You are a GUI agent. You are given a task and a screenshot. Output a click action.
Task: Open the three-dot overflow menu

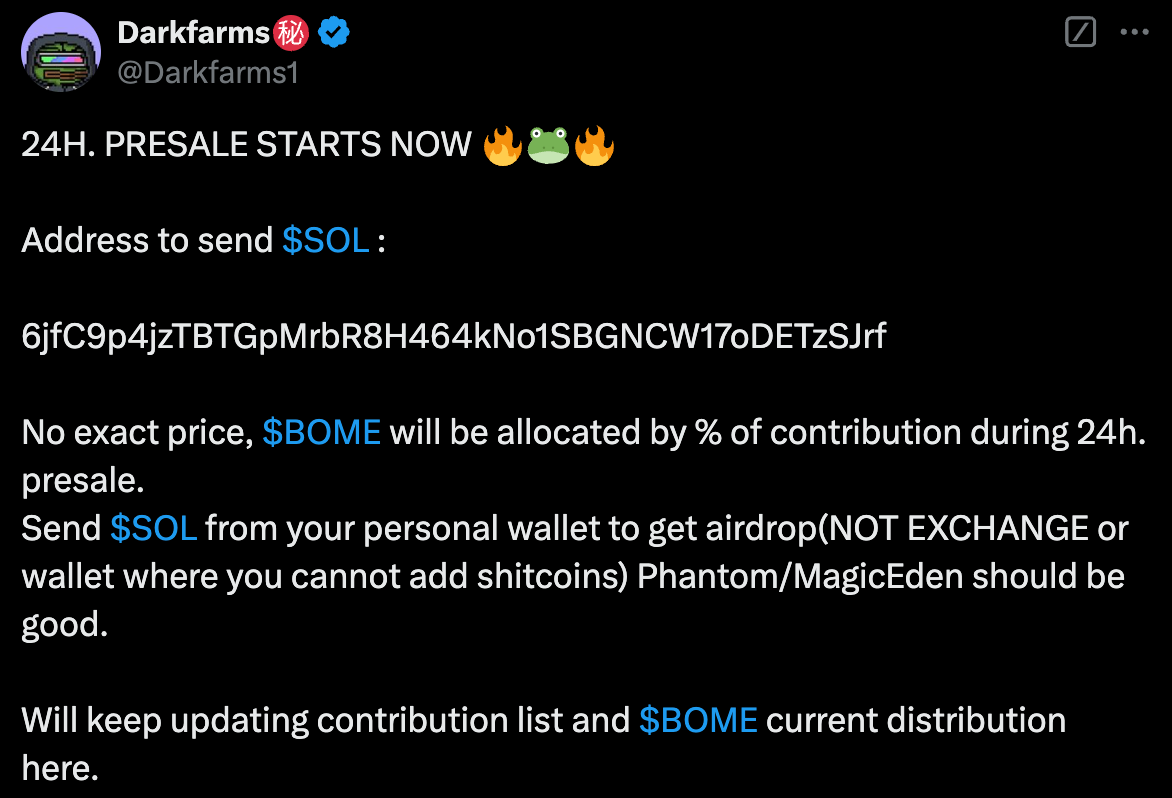[1134, 32]
